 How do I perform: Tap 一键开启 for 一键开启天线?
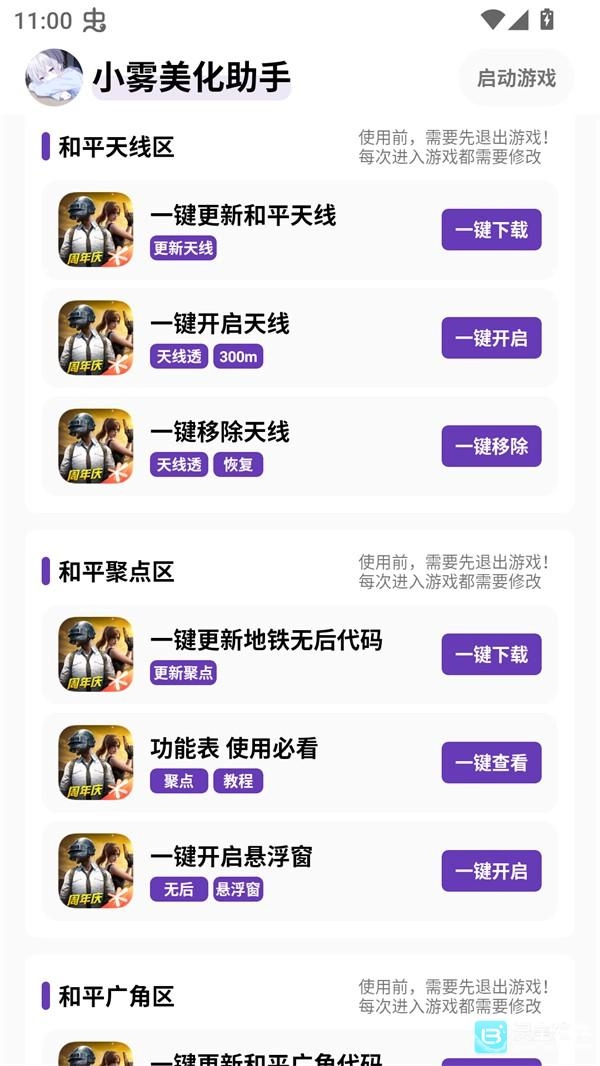[491, 338]
